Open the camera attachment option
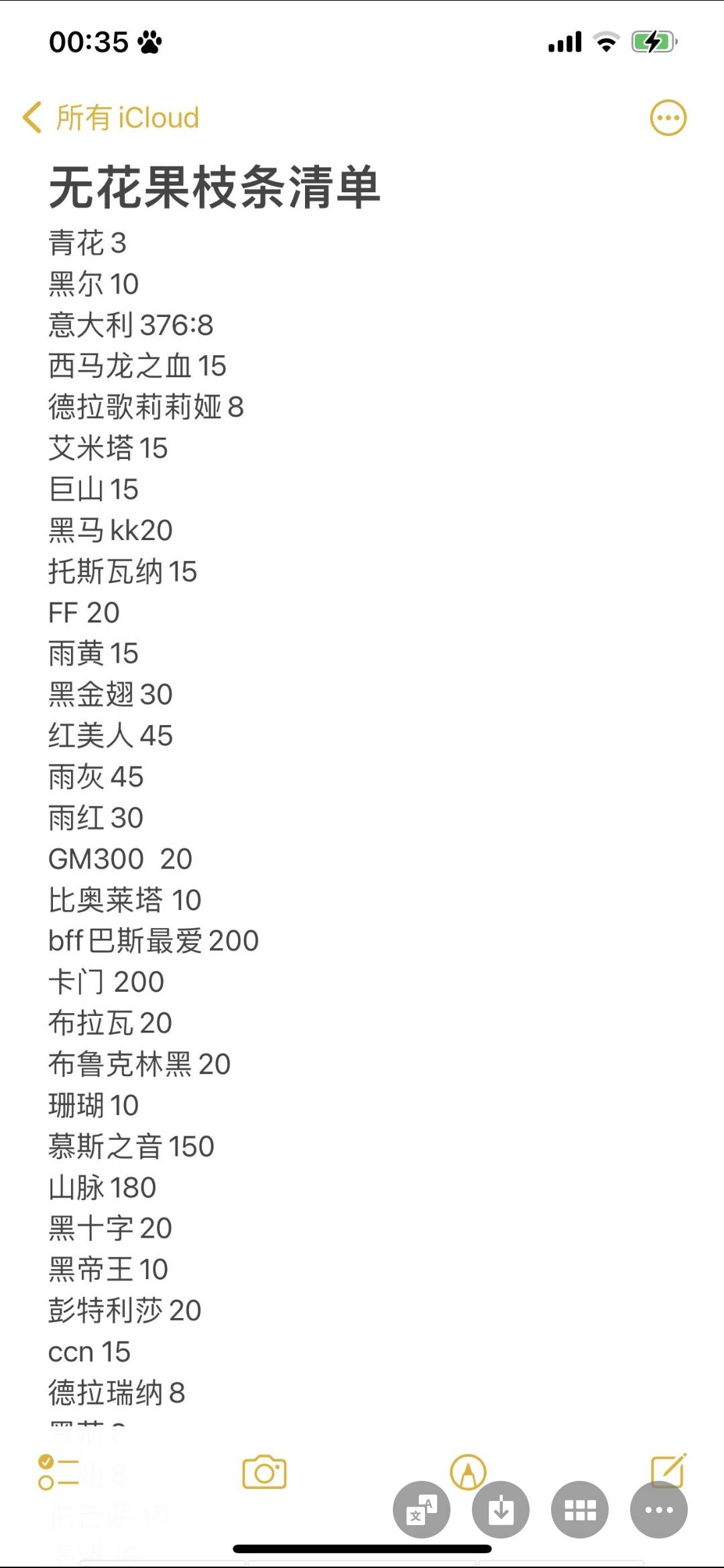This screenshot has height=1568, width=724. [x=264, y=1472]
